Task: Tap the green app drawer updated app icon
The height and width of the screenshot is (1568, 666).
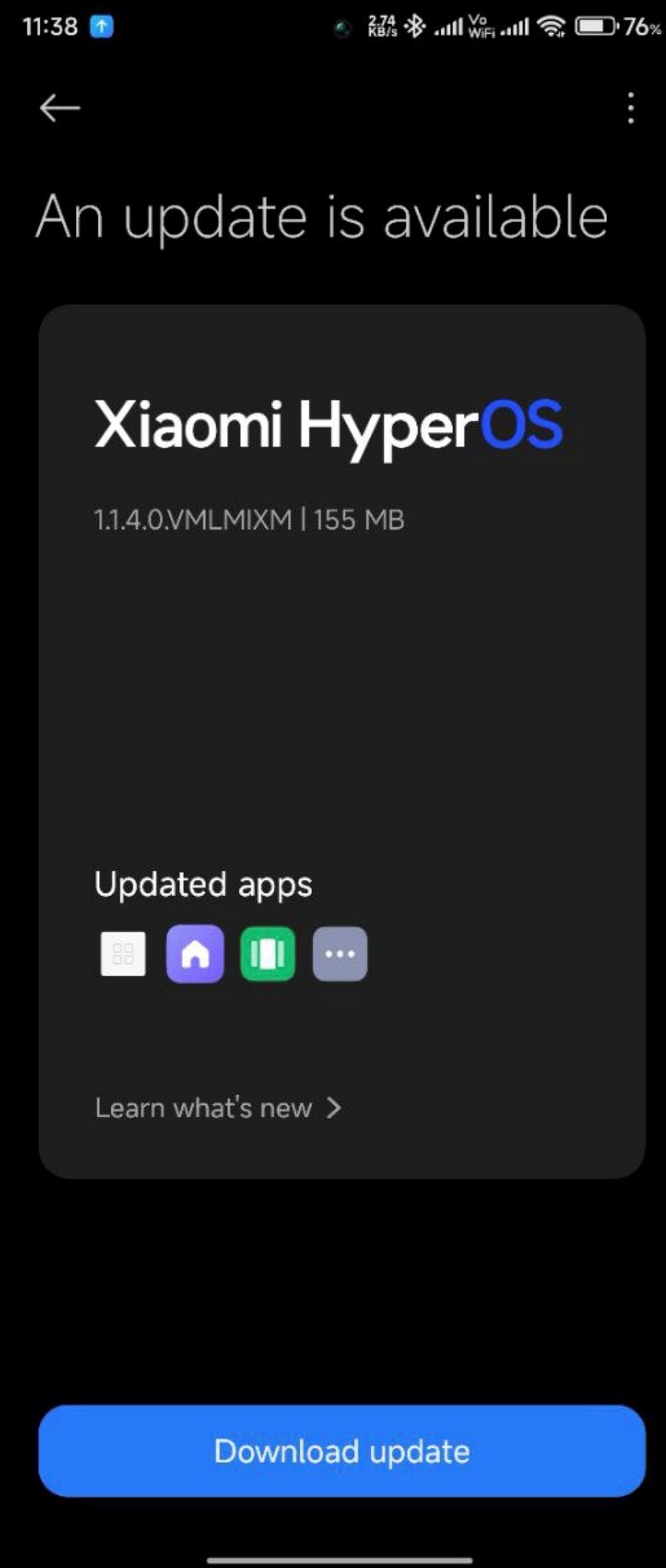Action: click(266, 953)
